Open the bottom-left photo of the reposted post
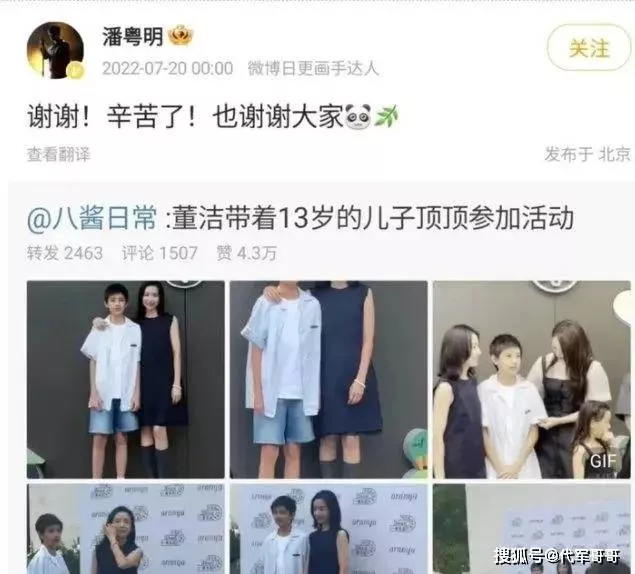635x574 pixels. pos(125,528)
